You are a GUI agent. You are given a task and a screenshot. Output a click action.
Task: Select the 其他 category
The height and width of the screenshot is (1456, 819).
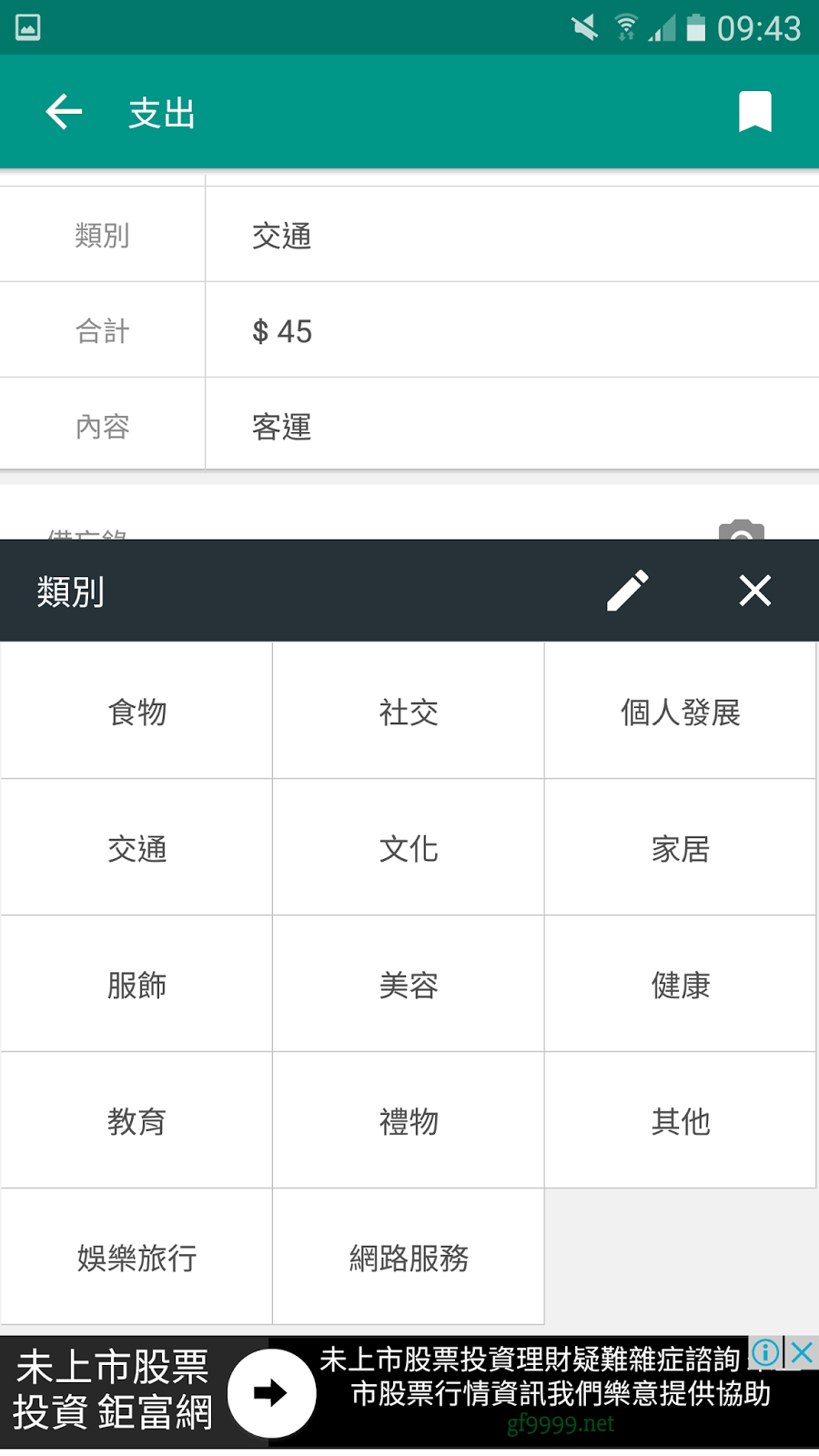pos(680,1121)
